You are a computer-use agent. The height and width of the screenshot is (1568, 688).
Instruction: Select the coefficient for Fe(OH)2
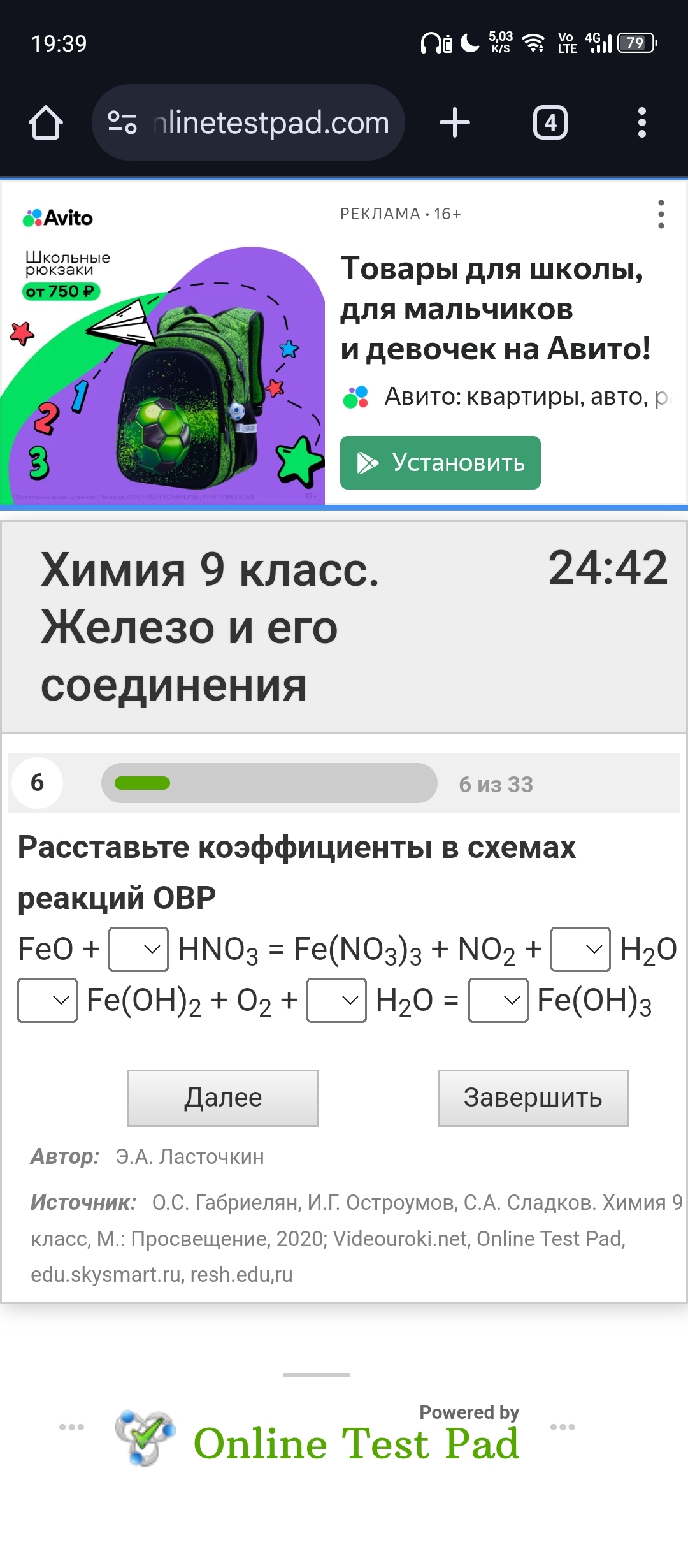pyautogui.click(x=47, y=1000)
